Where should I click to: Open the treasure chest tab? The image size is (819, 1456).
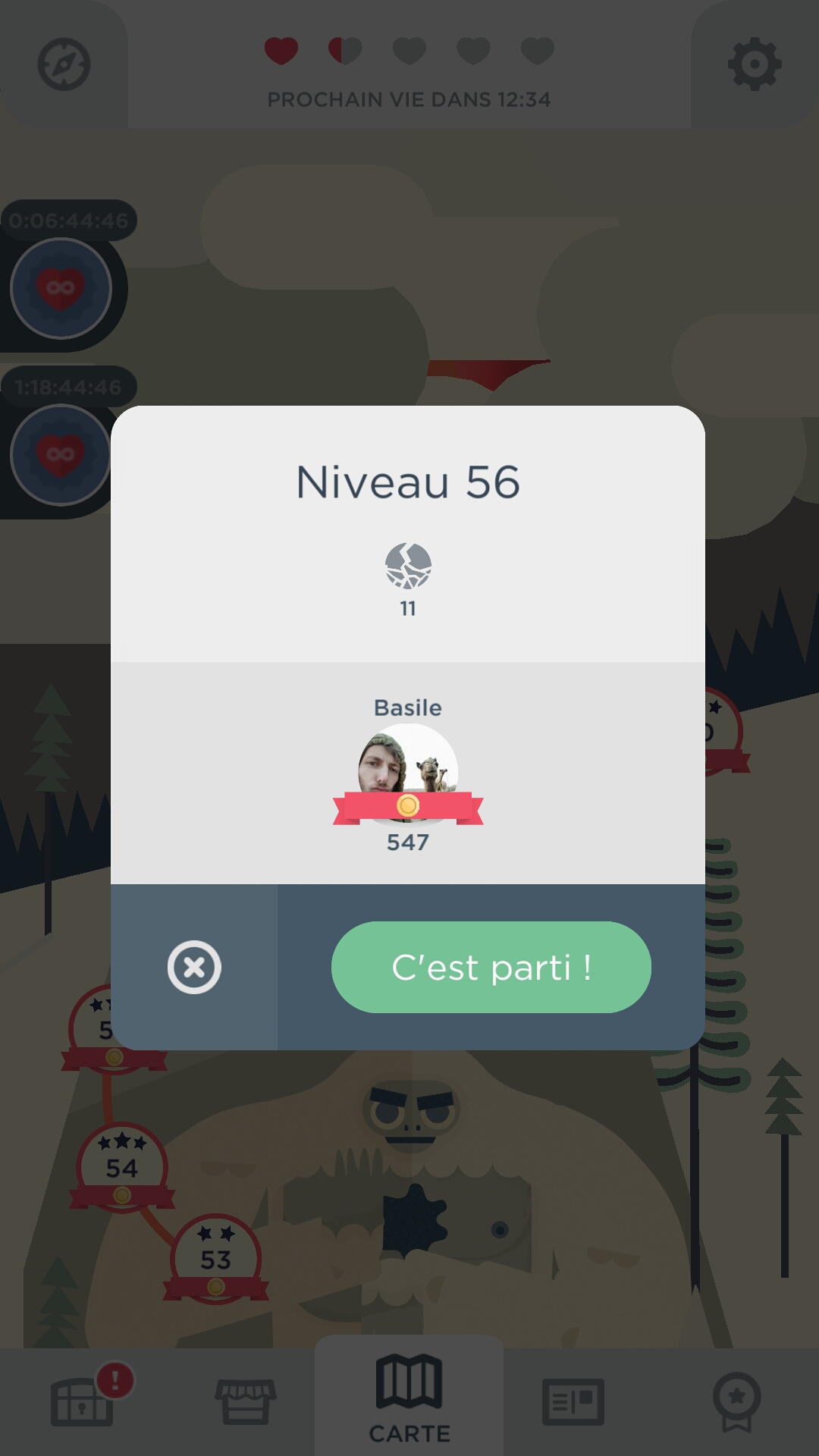point(82,1401)
